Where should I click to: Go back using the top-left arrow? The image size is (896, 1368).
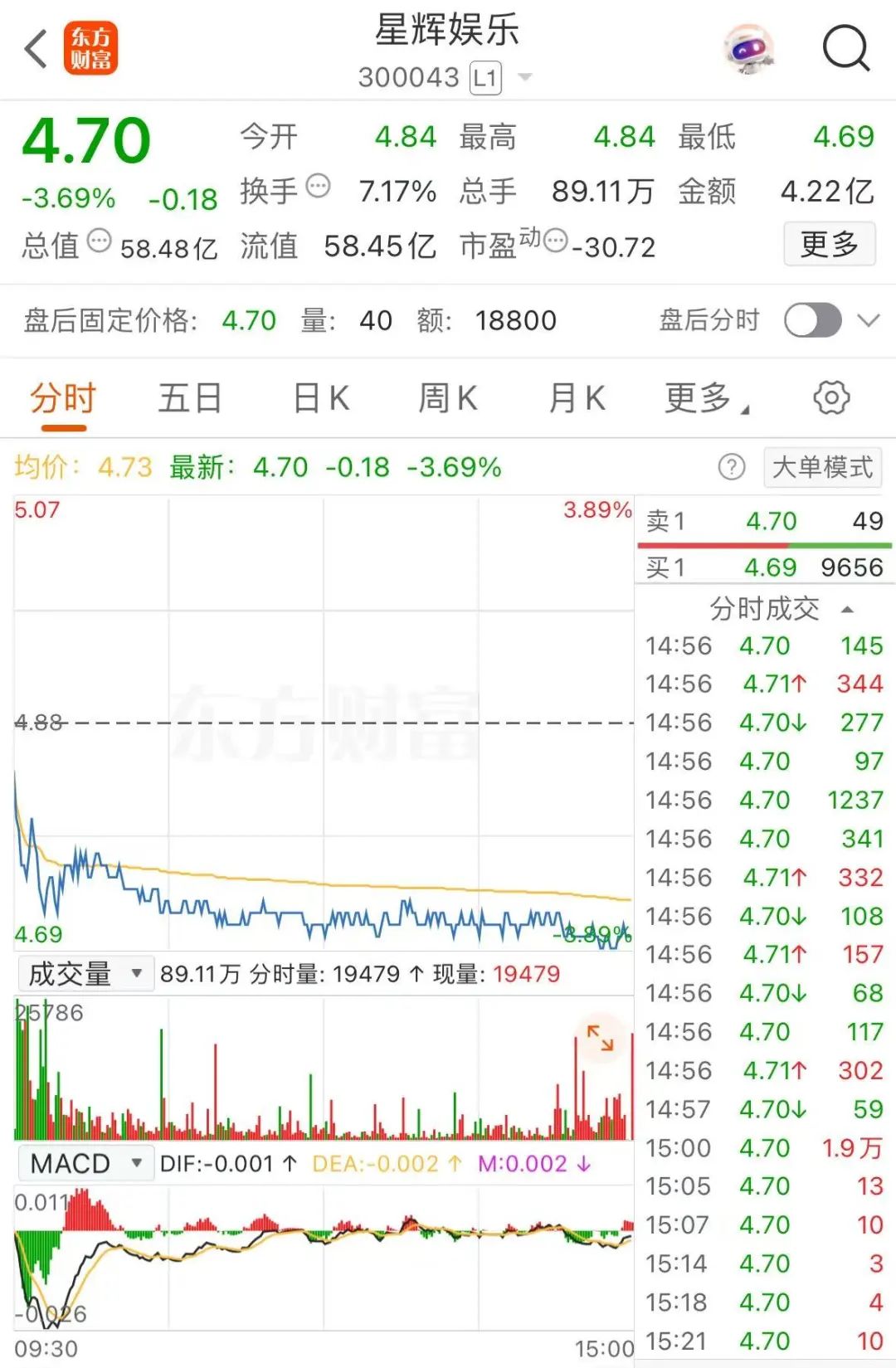click(x=36, y=49)
